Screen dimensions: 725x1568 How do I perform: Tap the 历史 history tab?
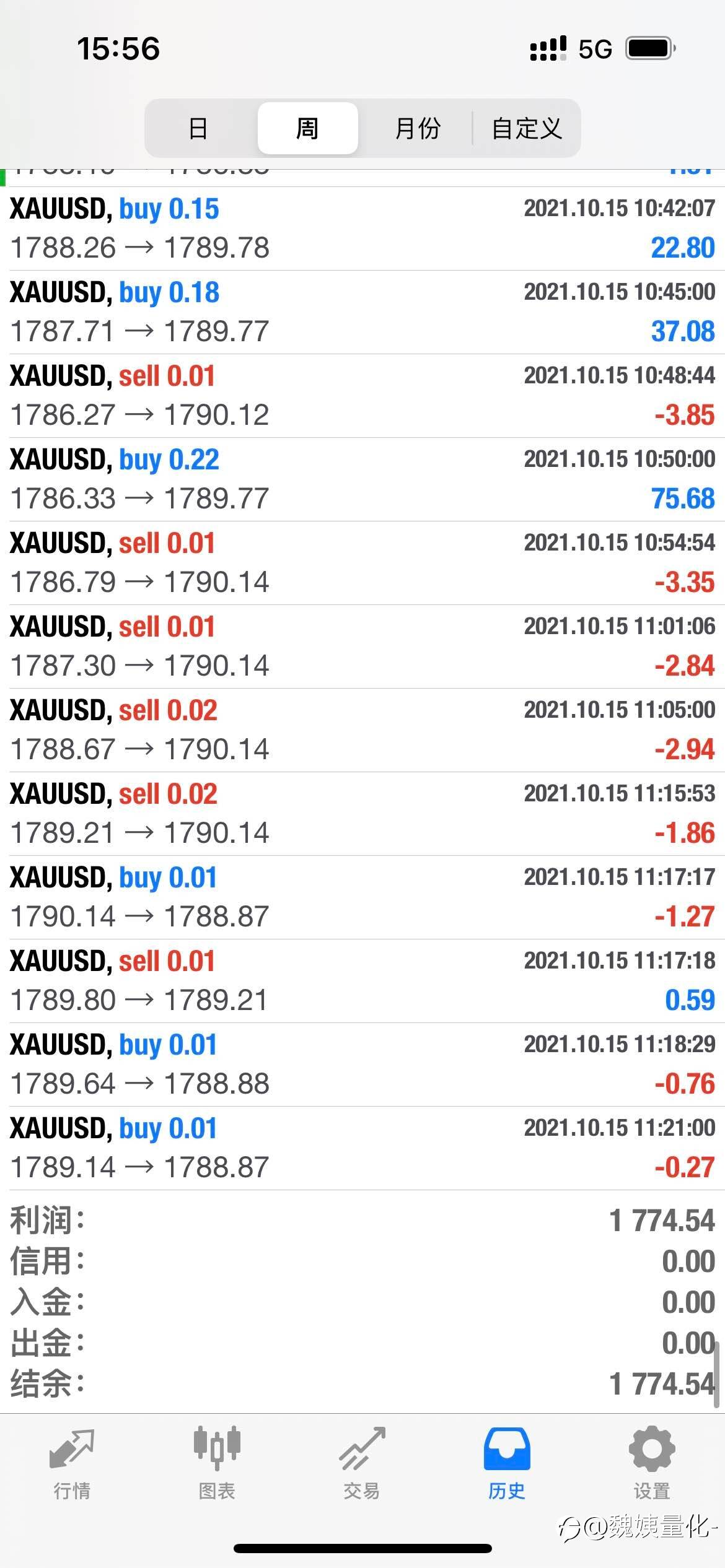pos(507,1464)
